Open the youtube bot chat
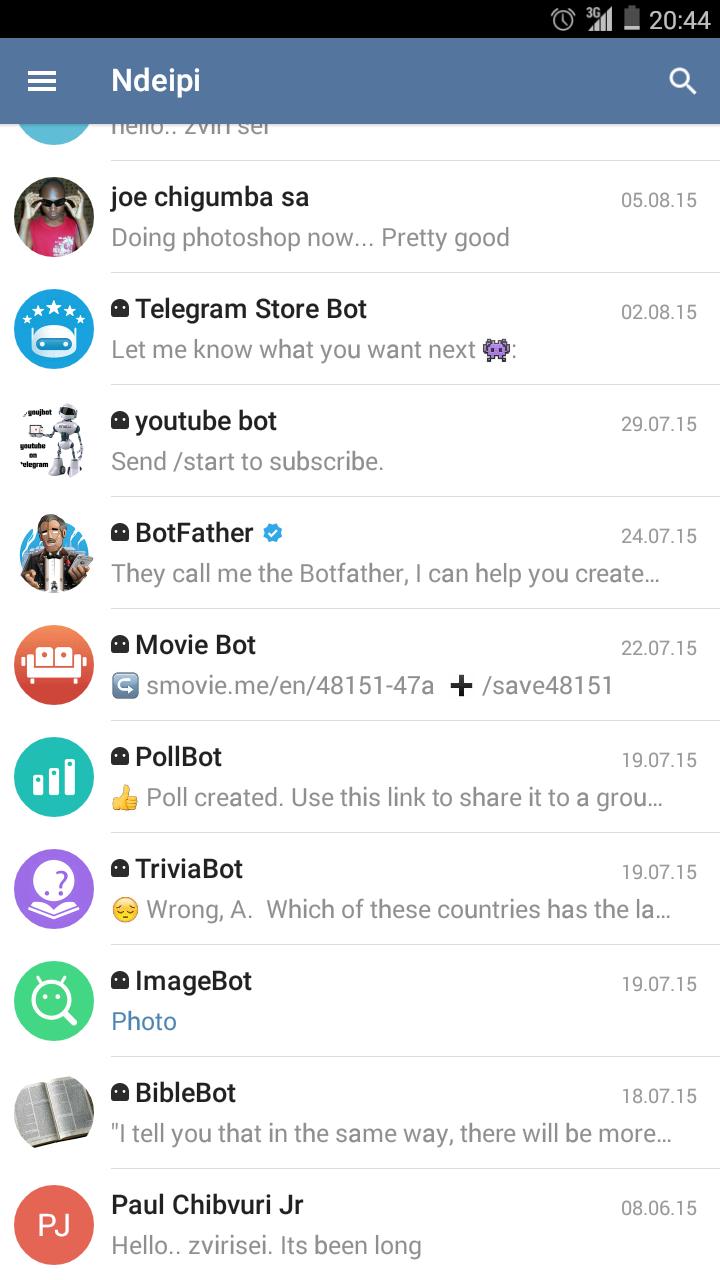The width and height of the screenshot is (720, 1280). click(360, 441)
